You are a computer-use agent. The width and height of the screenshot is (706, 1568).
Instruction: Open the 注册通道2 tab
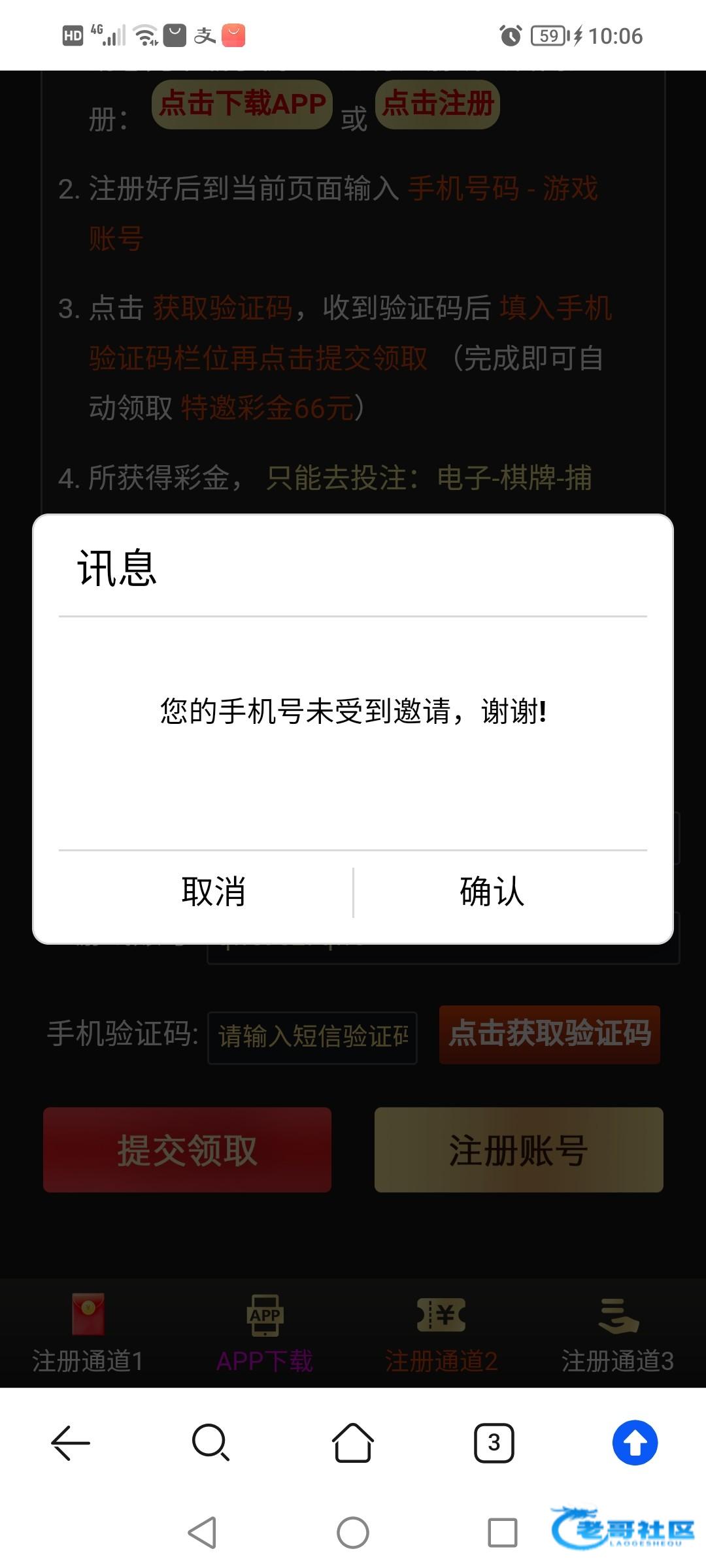[441, 1334]
